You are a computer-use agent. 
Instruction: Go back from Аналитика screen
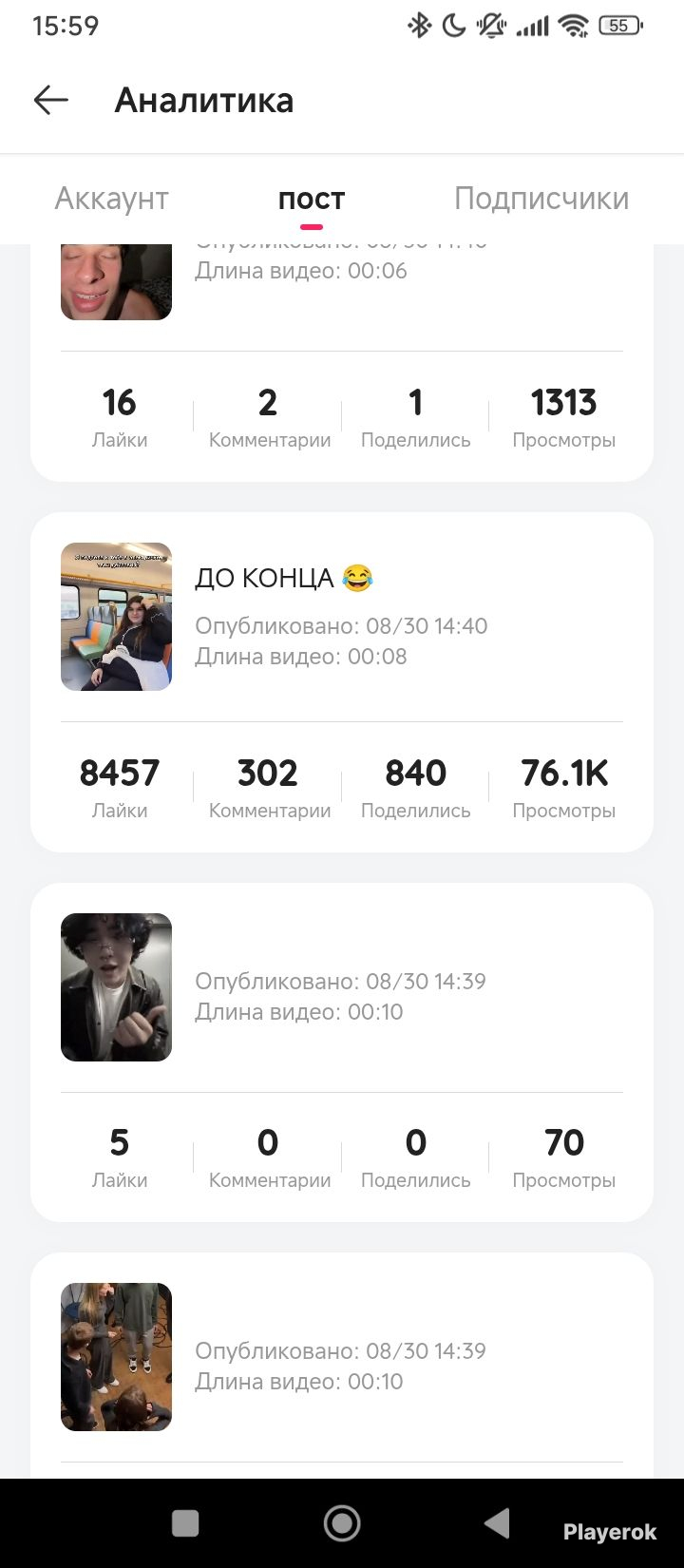51,100
